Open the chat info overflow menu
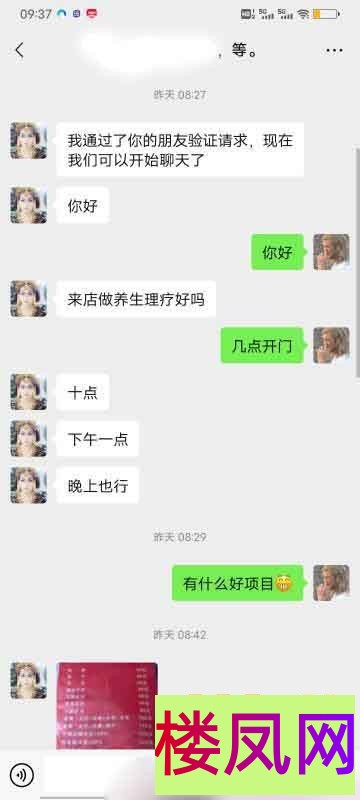This screenshot has height=800, width=360. pos(335,50)
